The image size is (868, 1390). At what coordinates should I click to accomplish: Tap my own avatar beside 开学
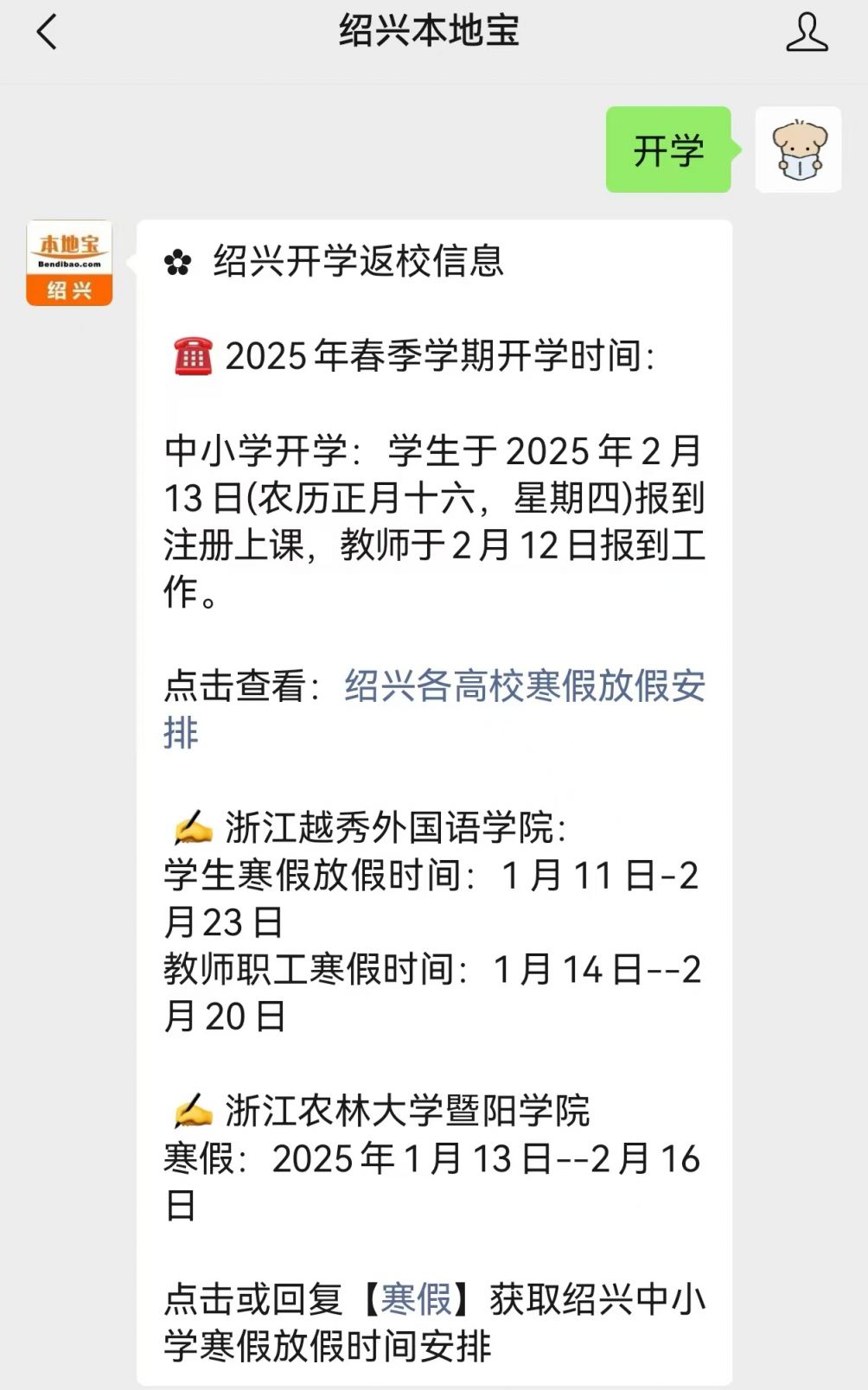[x=798, y=150]
